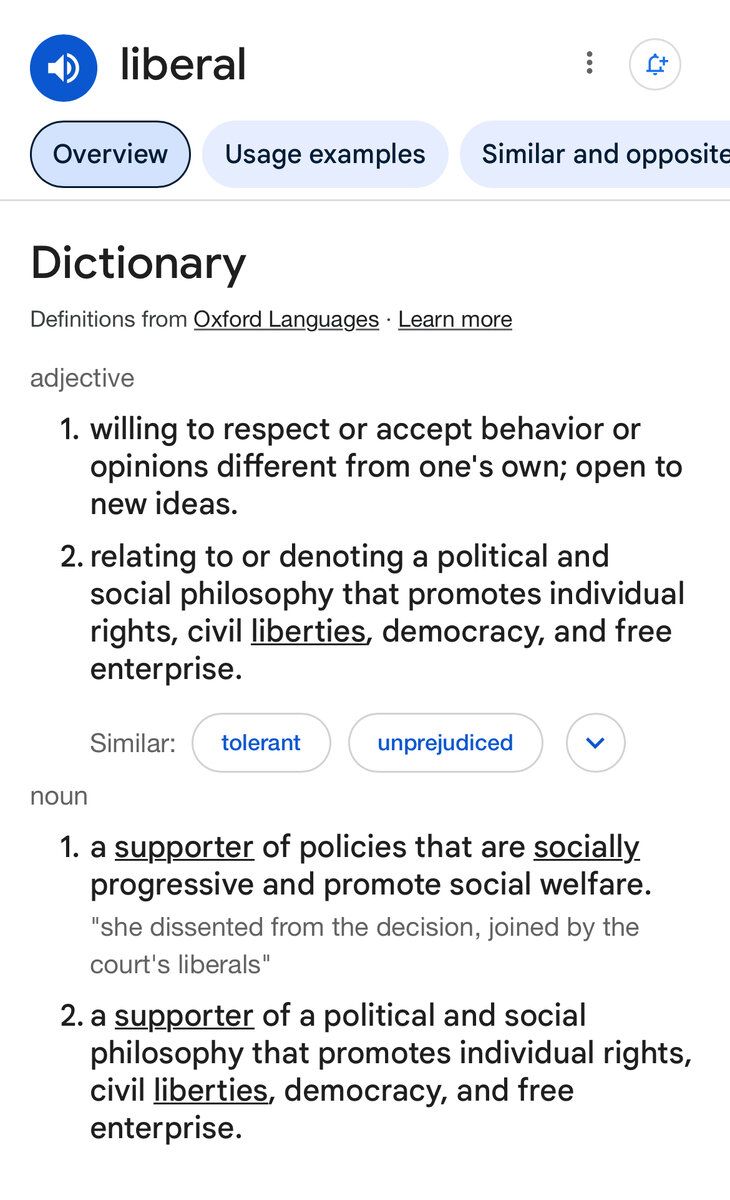730x1200 pixels.
Task: Select the Overview tab
Action: (110, 154)
